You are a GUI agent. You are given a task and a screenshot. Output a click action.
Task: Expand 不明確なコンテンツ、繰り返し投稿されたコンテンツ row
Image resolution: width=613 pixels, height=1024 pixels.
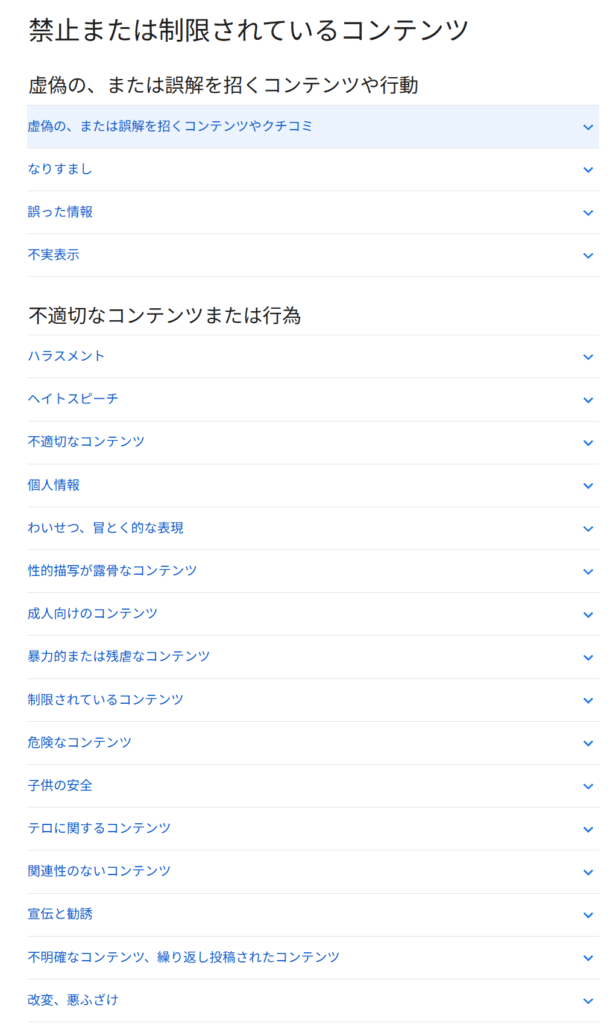coord(313,958)
